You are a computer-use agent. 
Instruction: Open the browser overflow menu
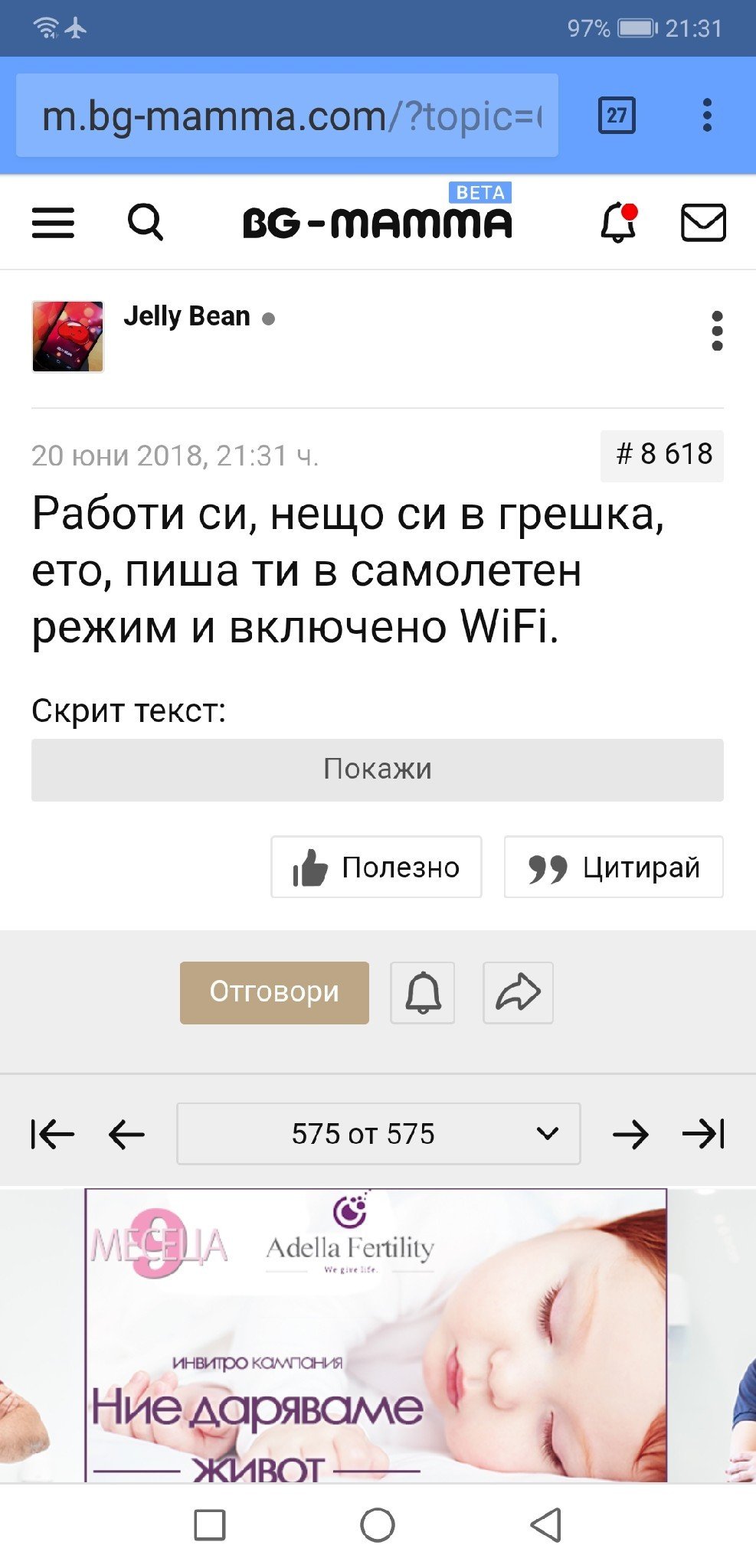click(x=707, y=116)
